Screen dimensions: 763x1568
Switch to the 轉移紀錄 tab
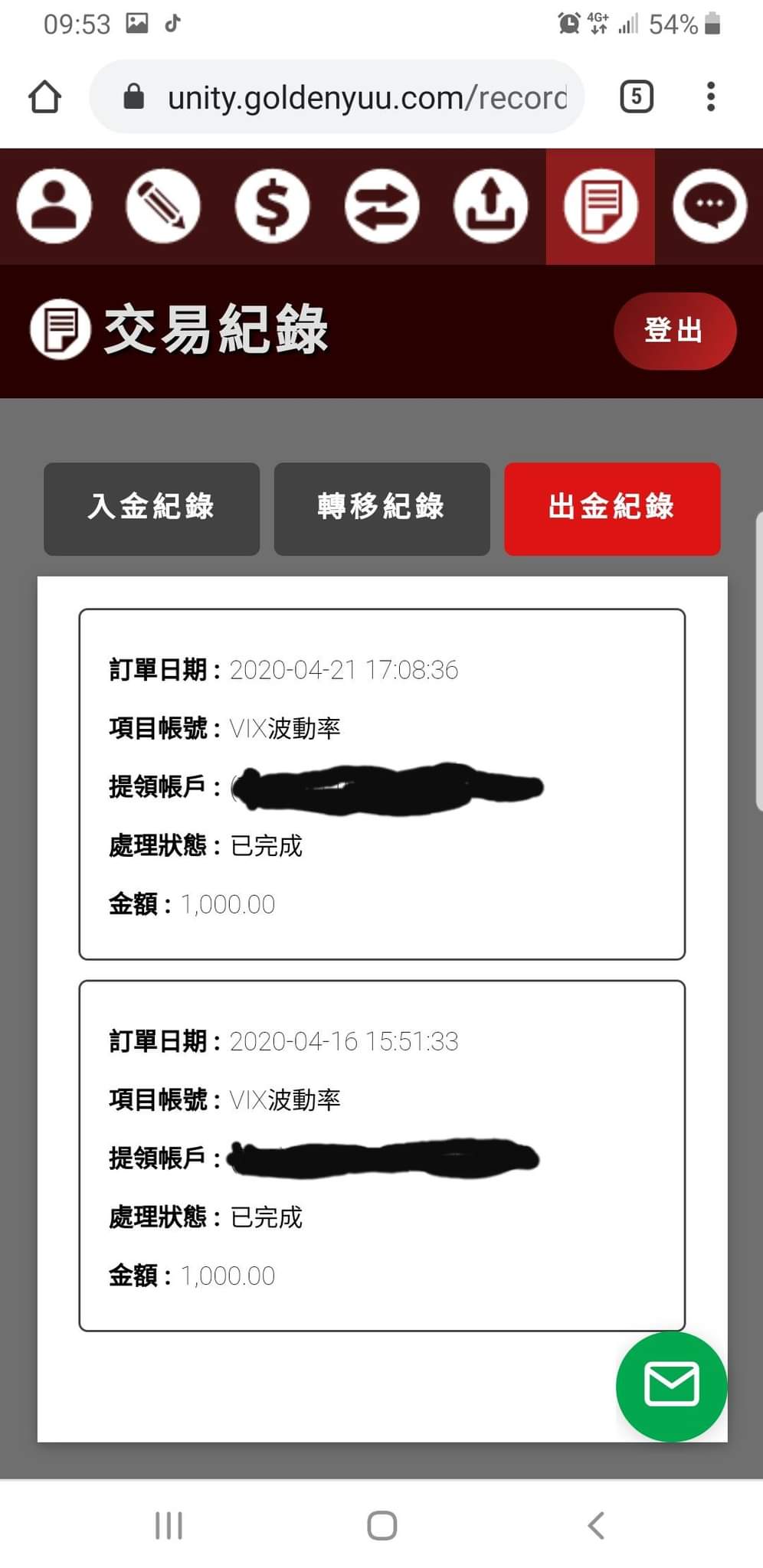point(381,508)
